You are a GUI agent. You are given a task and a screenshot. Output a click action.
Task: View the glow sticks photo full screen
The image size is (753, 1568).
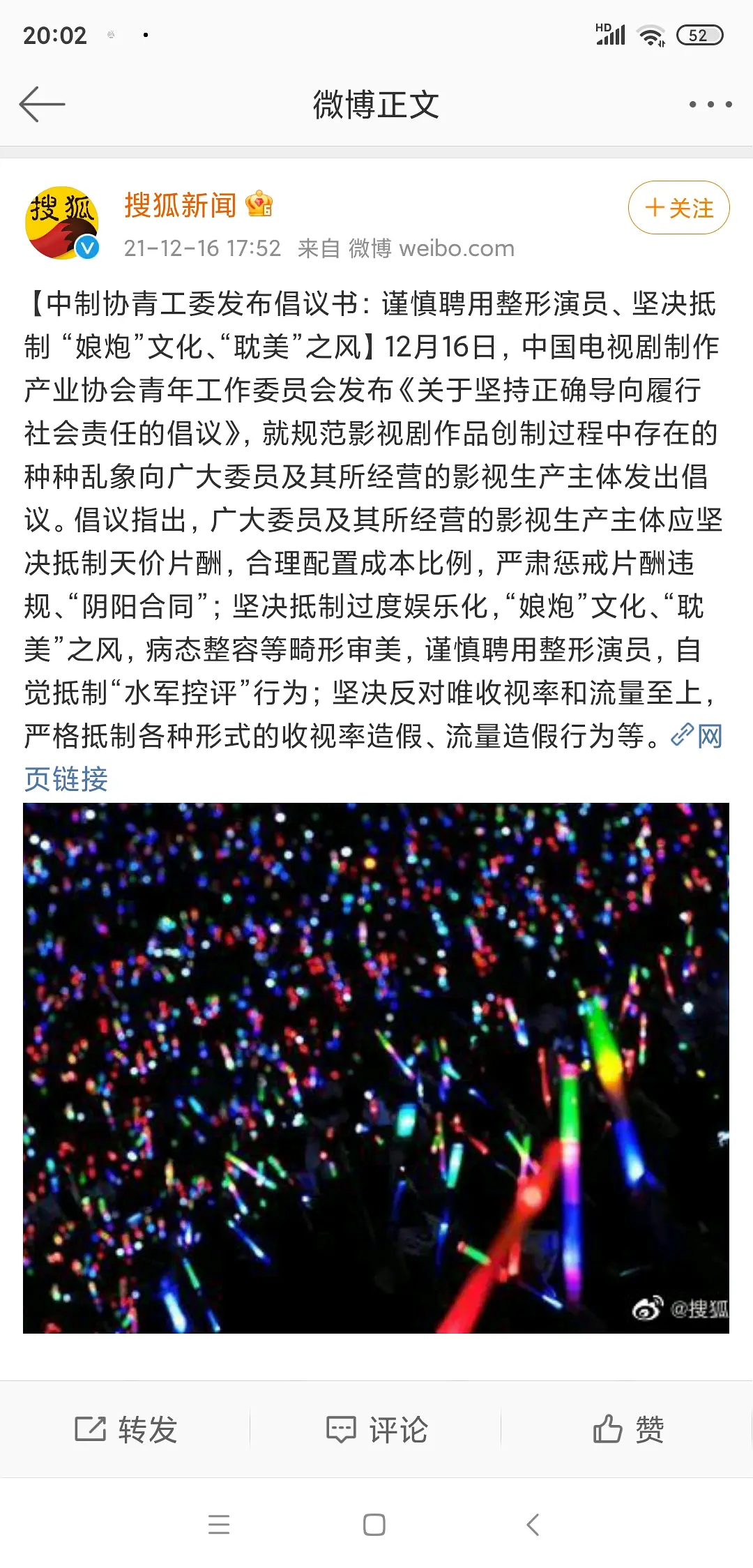pyautogui.click(x=376, y=1067)
